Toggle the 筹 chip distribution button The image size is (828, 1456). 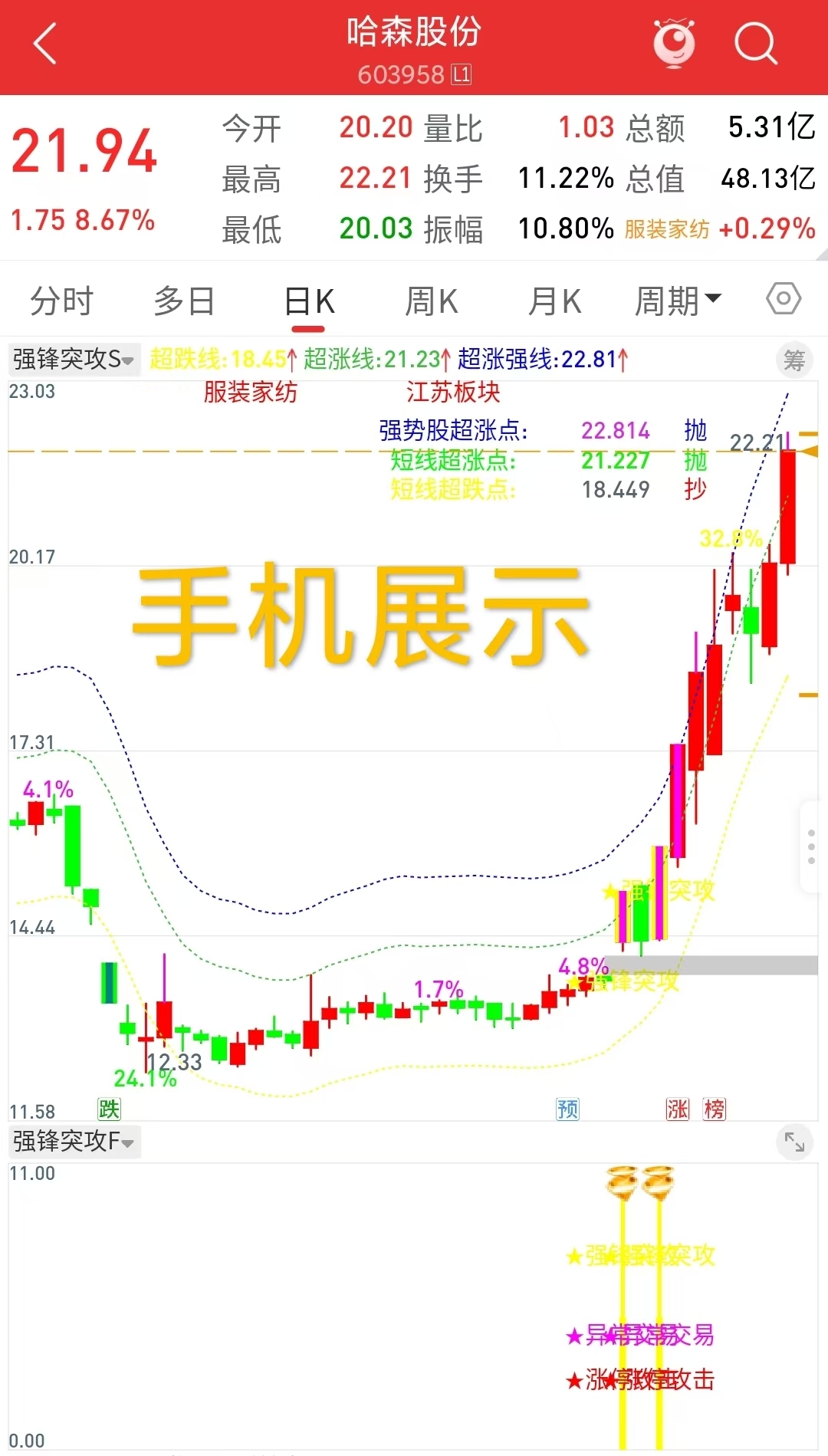tap(794, 360)
